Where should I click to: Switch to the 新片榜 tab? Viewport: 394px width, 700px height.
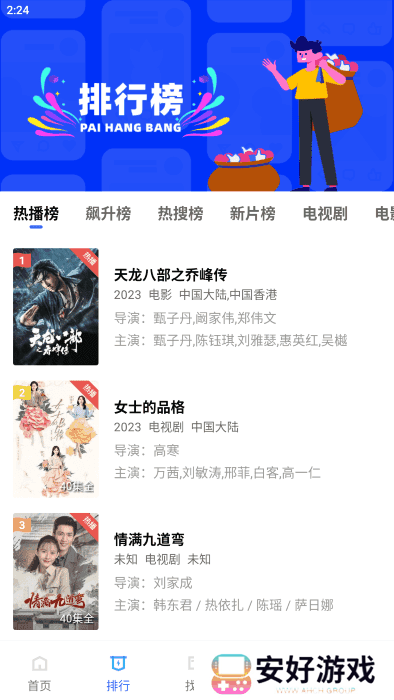[x=253, y=214]
